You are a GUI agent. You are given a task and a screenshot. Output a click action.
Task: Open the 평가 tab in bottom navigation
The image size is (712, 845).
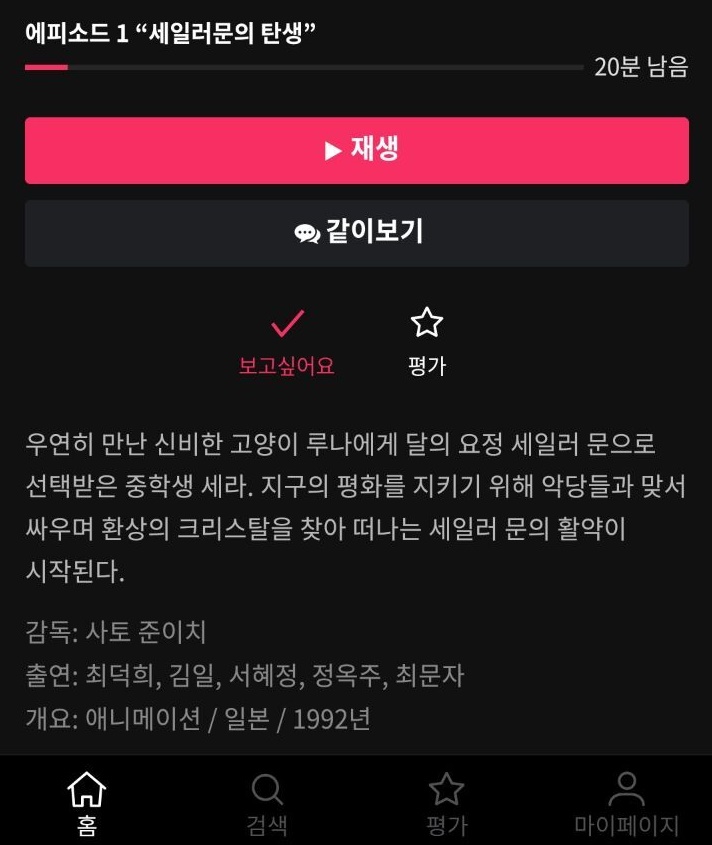coord(446,802)
